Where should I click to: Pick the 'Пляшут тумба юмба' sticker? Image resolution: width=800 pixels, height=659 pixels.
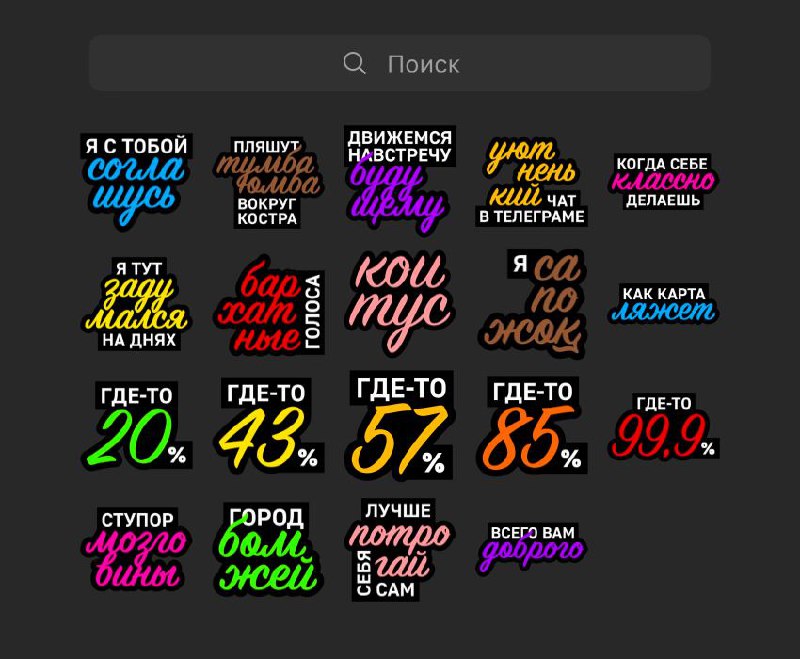point(267,180)
